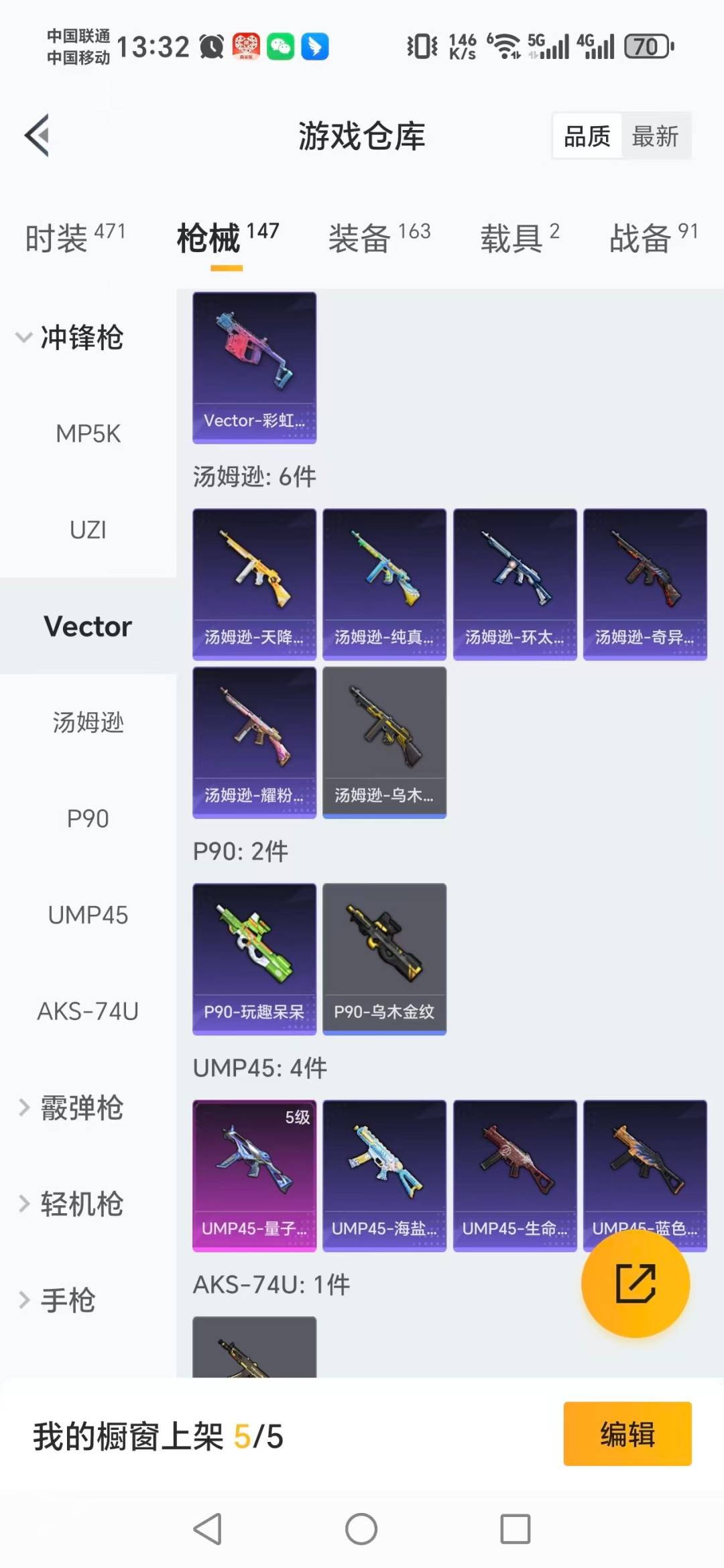Viewport: 724px width, 1568px height.
Task: Go back using the top-left arrow
Action: pos(38,135)
